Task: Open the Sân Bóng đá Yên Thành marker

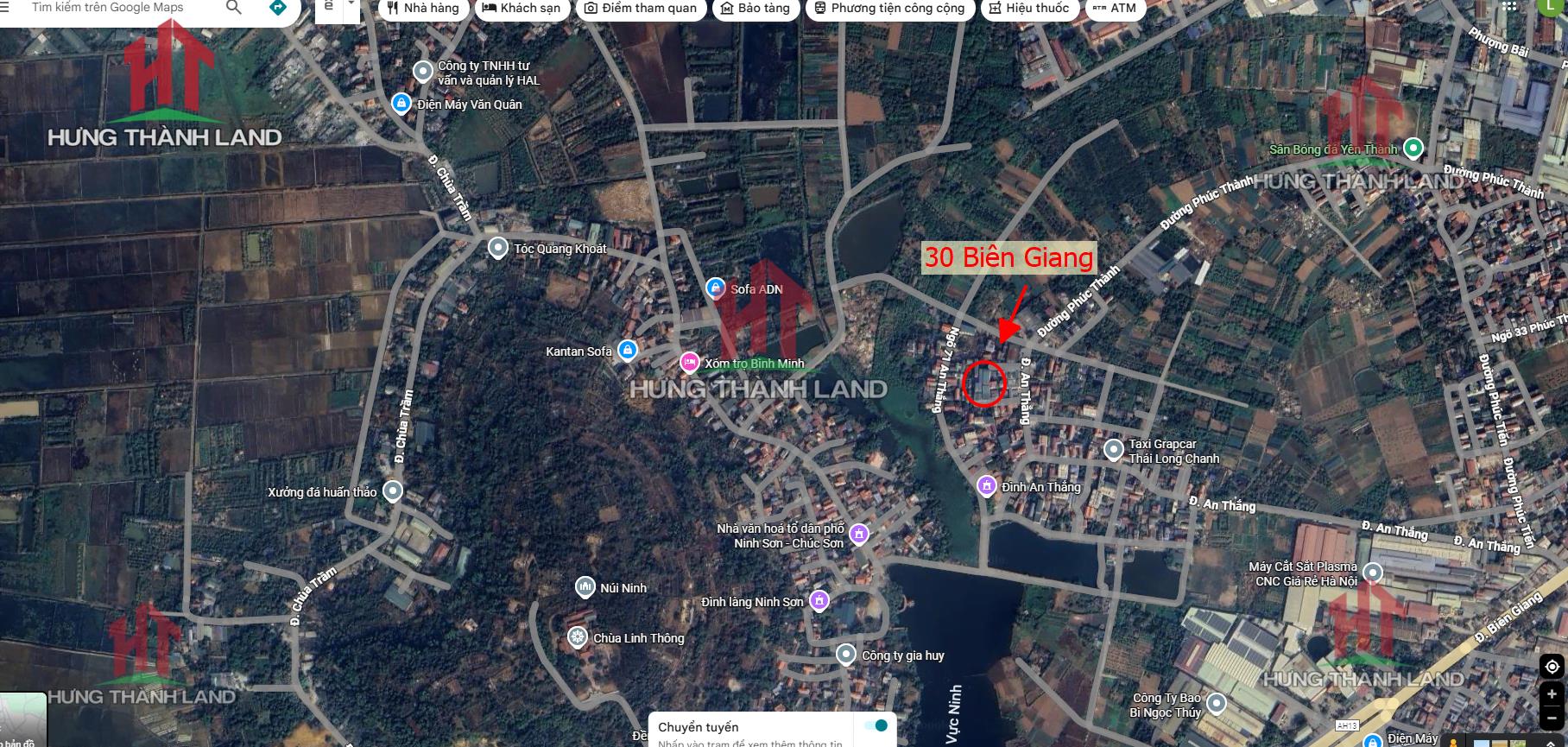Action: click(1413, 149)
